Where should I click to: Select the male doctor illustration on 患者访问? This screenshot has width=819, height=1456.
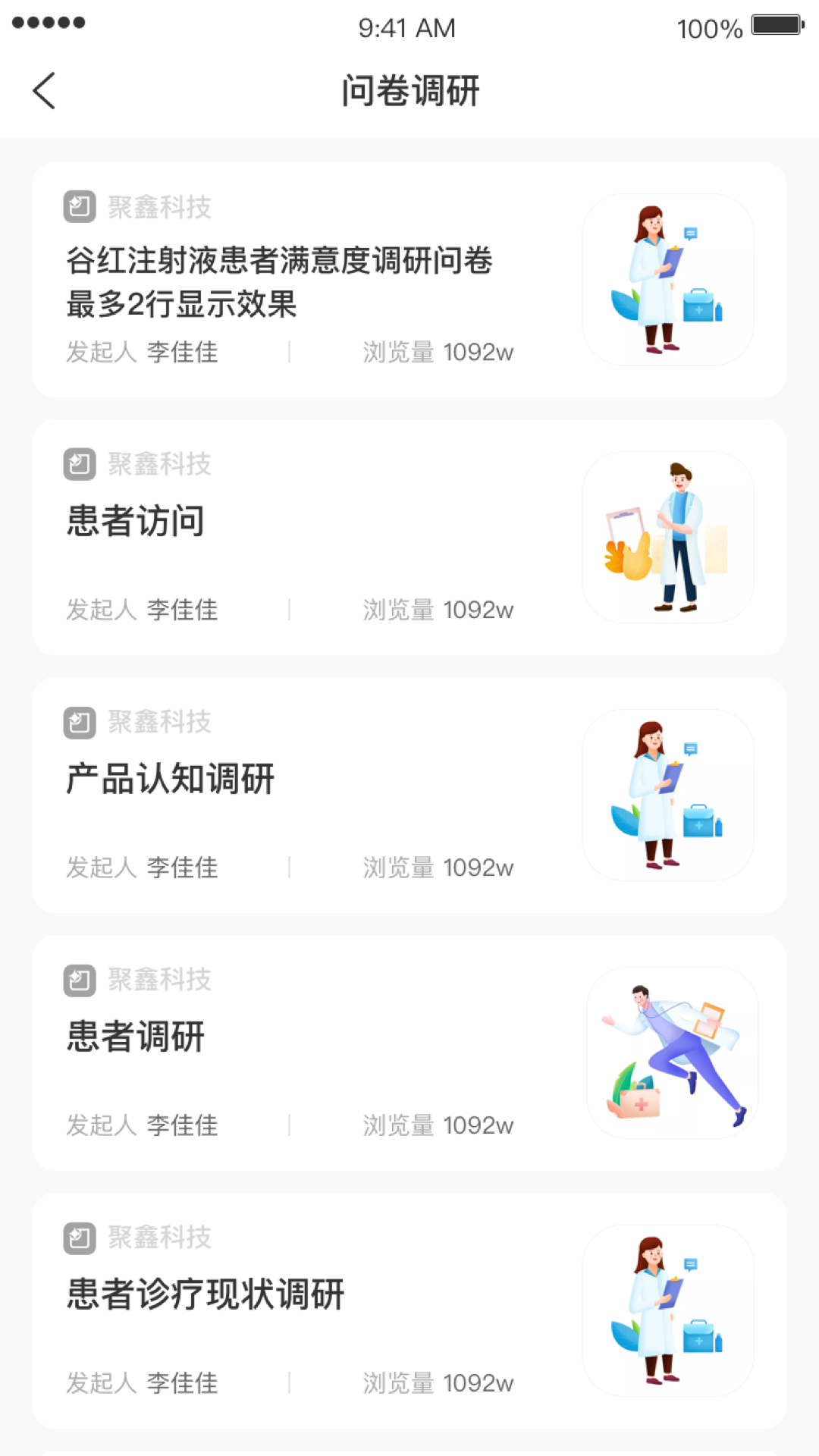(667, 538)
